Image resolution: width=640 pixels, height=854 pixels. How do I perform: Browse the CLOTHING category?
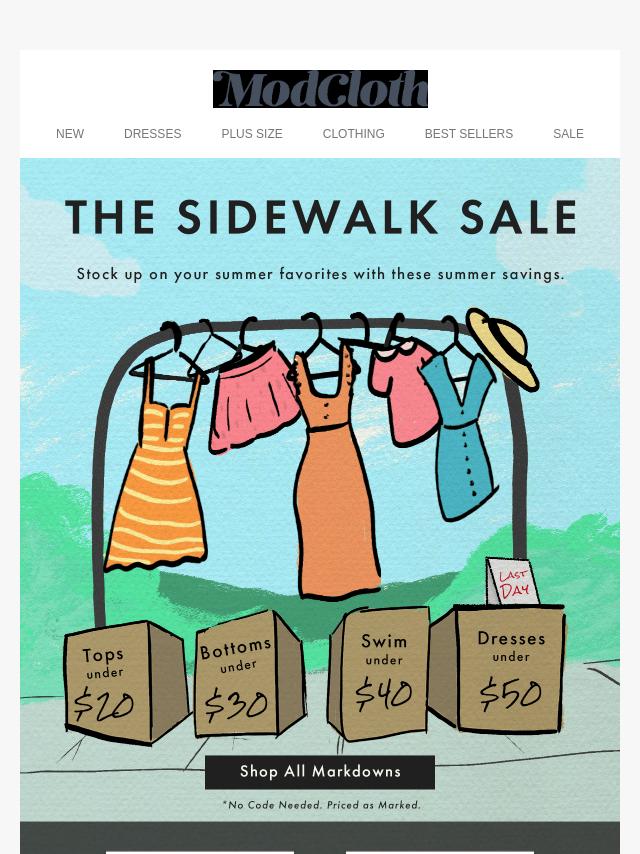click(x=353, y=134)
